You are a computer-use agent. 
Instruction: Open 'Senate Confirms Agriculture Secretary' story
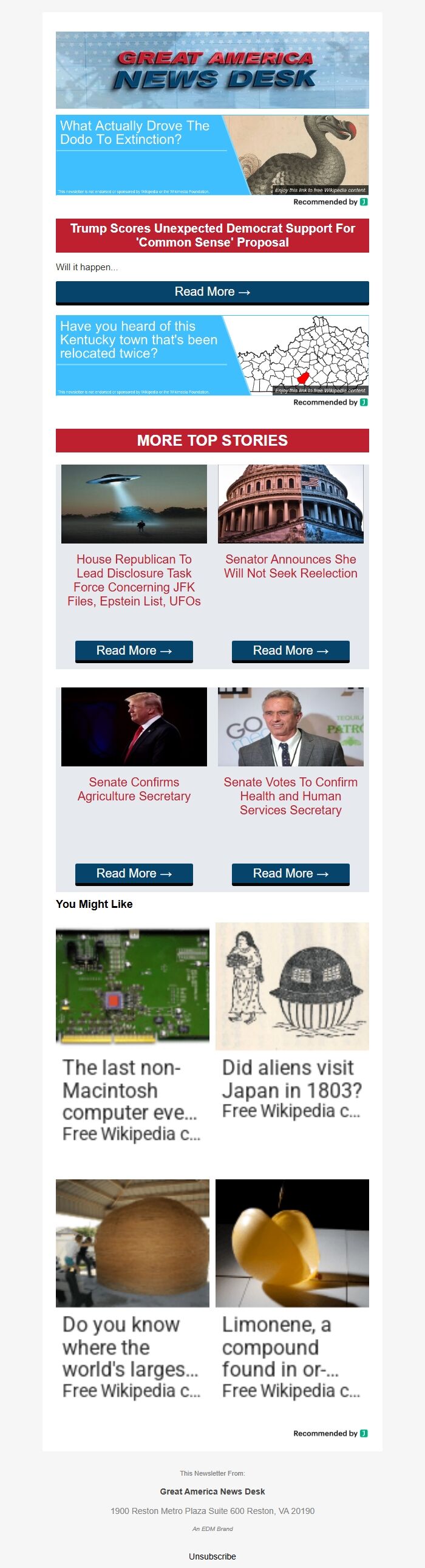tap(134, 789)
